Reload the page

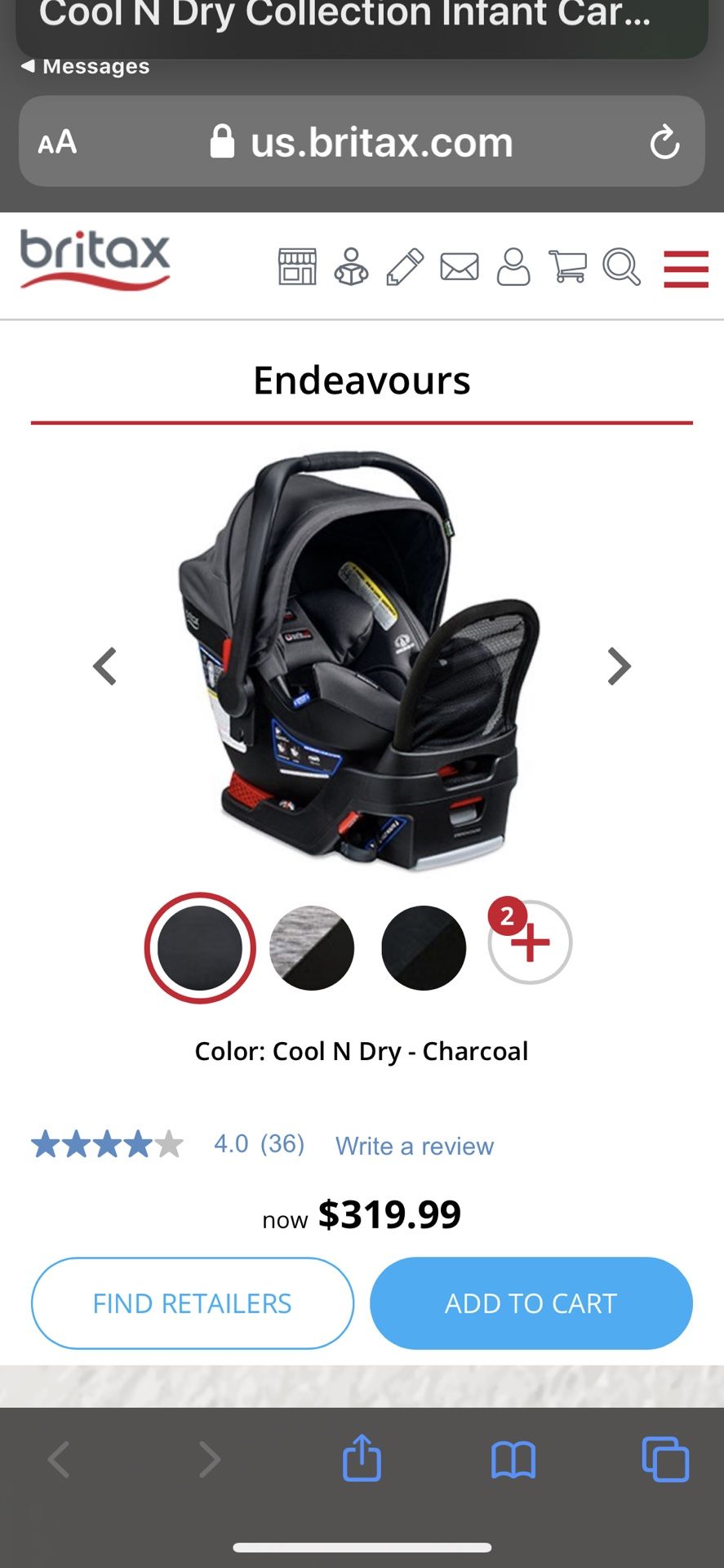664,142
